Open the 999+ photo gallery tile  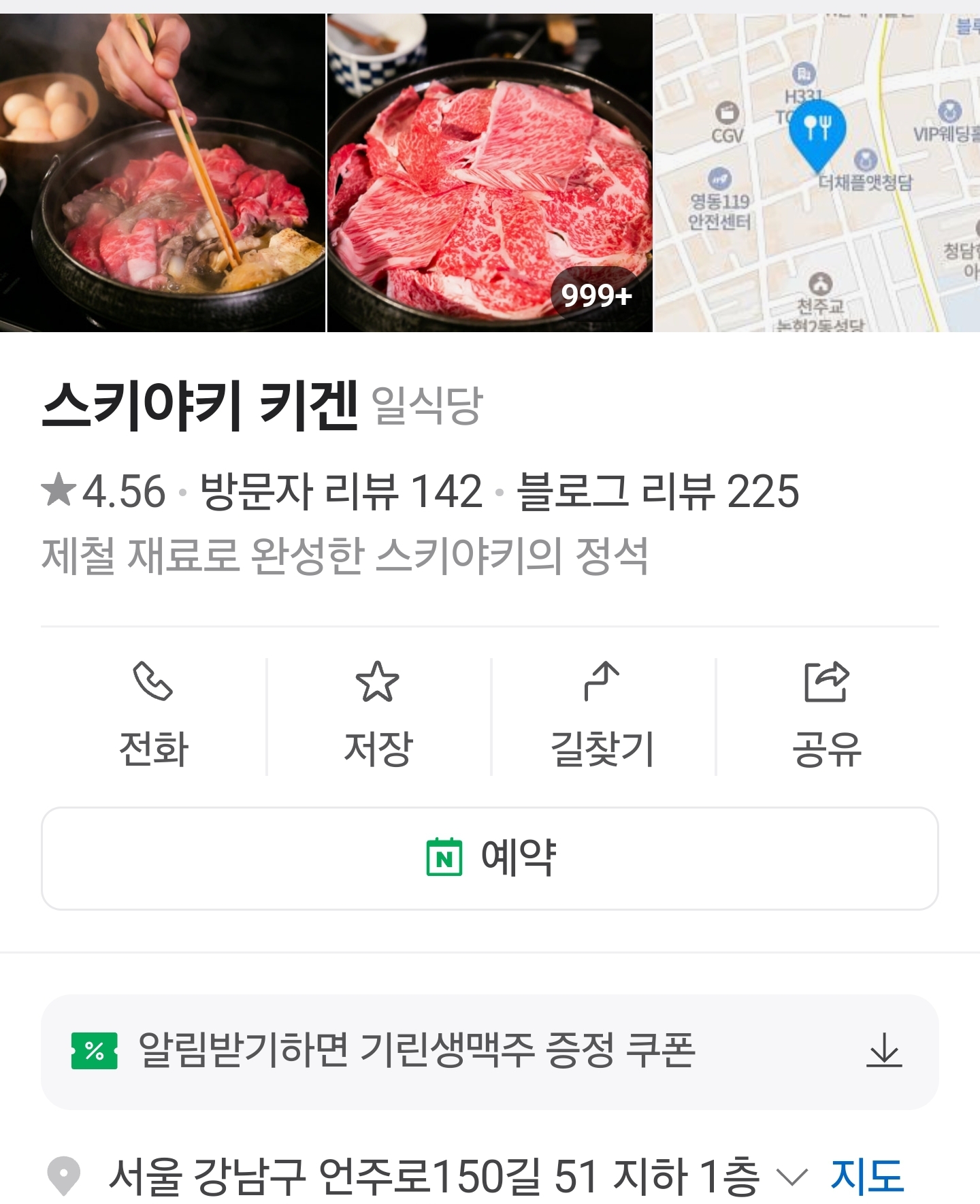pos(489,173)
